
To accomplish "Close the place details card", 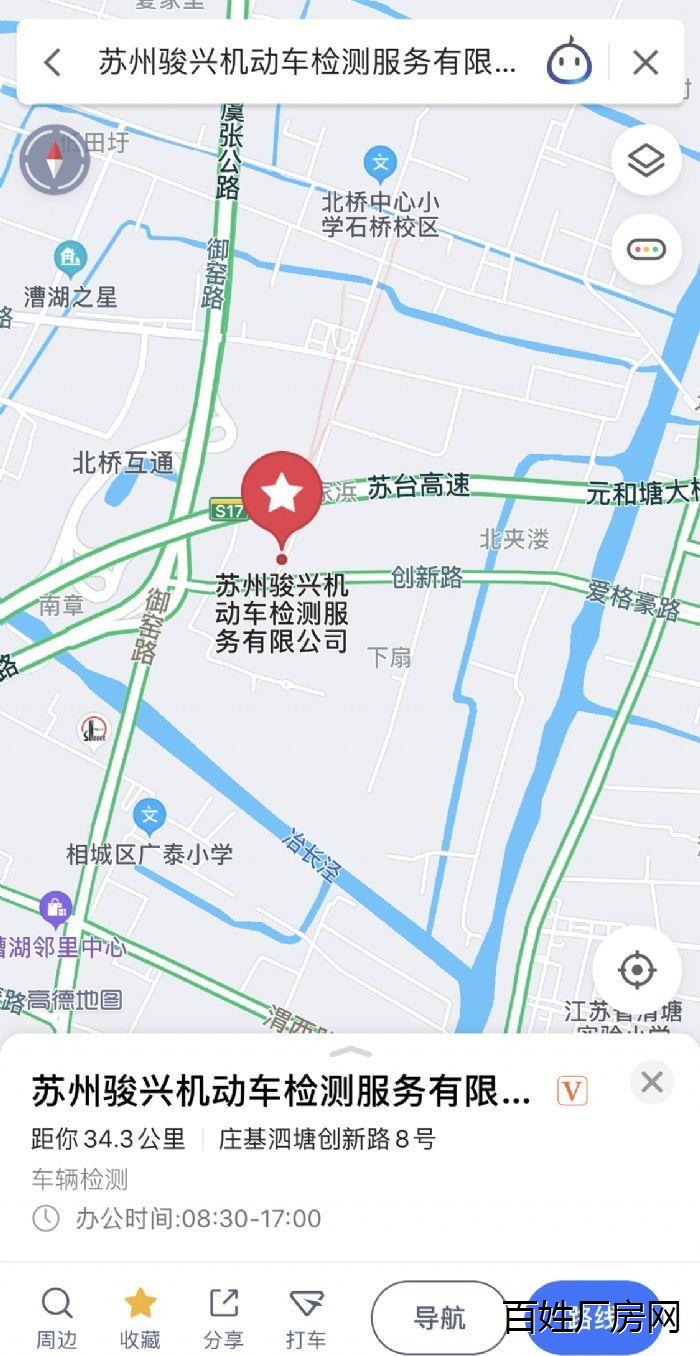I will 652,1082.
